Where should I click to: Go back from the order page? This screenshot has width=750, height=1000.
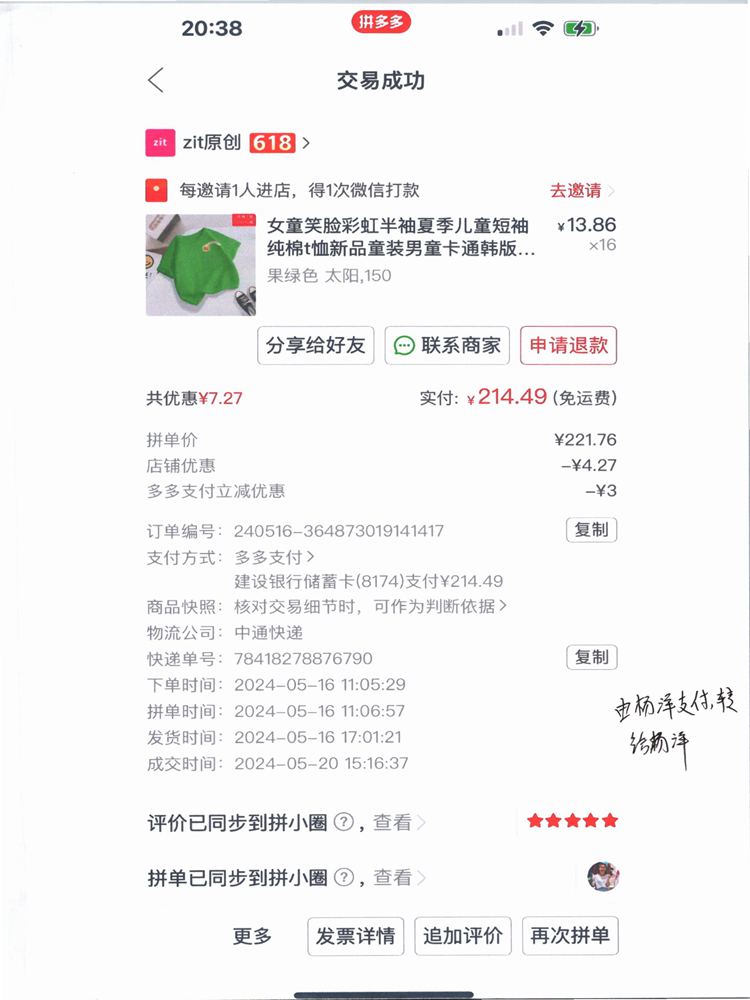[156, 81]
